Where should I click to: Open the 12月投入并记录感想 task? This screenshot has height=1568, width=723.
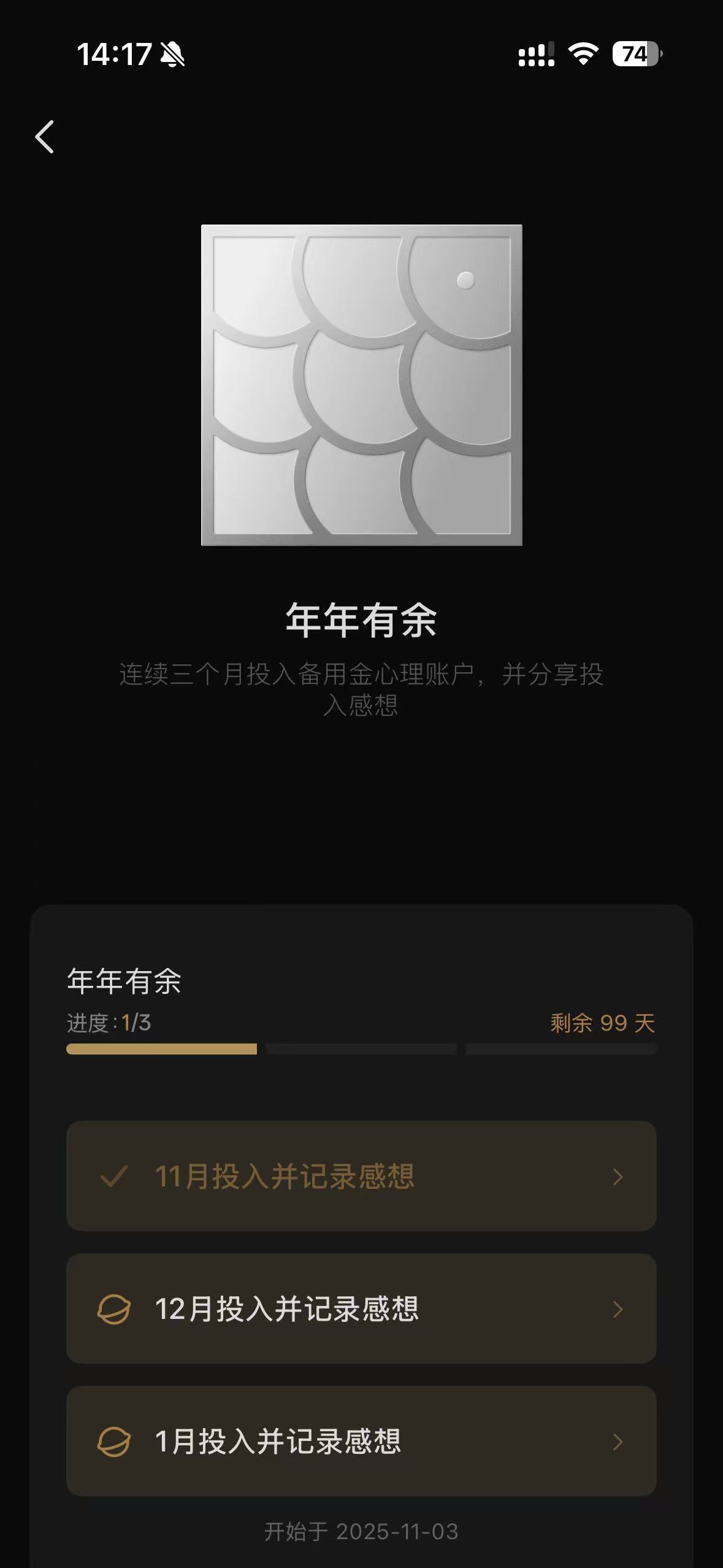361,1309
